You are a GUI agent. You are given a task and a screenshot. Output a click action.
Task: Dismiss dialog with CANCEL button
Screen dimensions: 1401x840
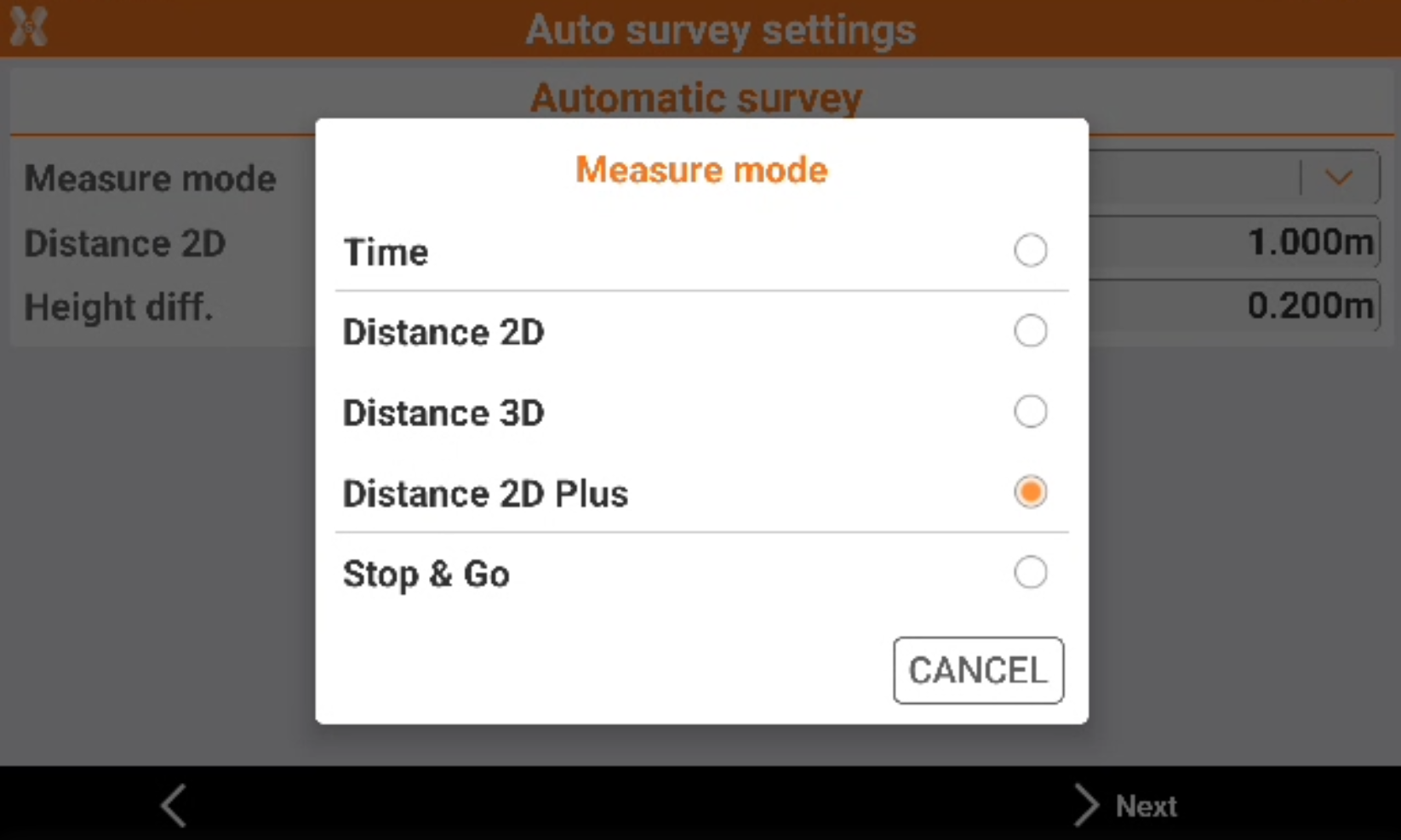(977, 670)
